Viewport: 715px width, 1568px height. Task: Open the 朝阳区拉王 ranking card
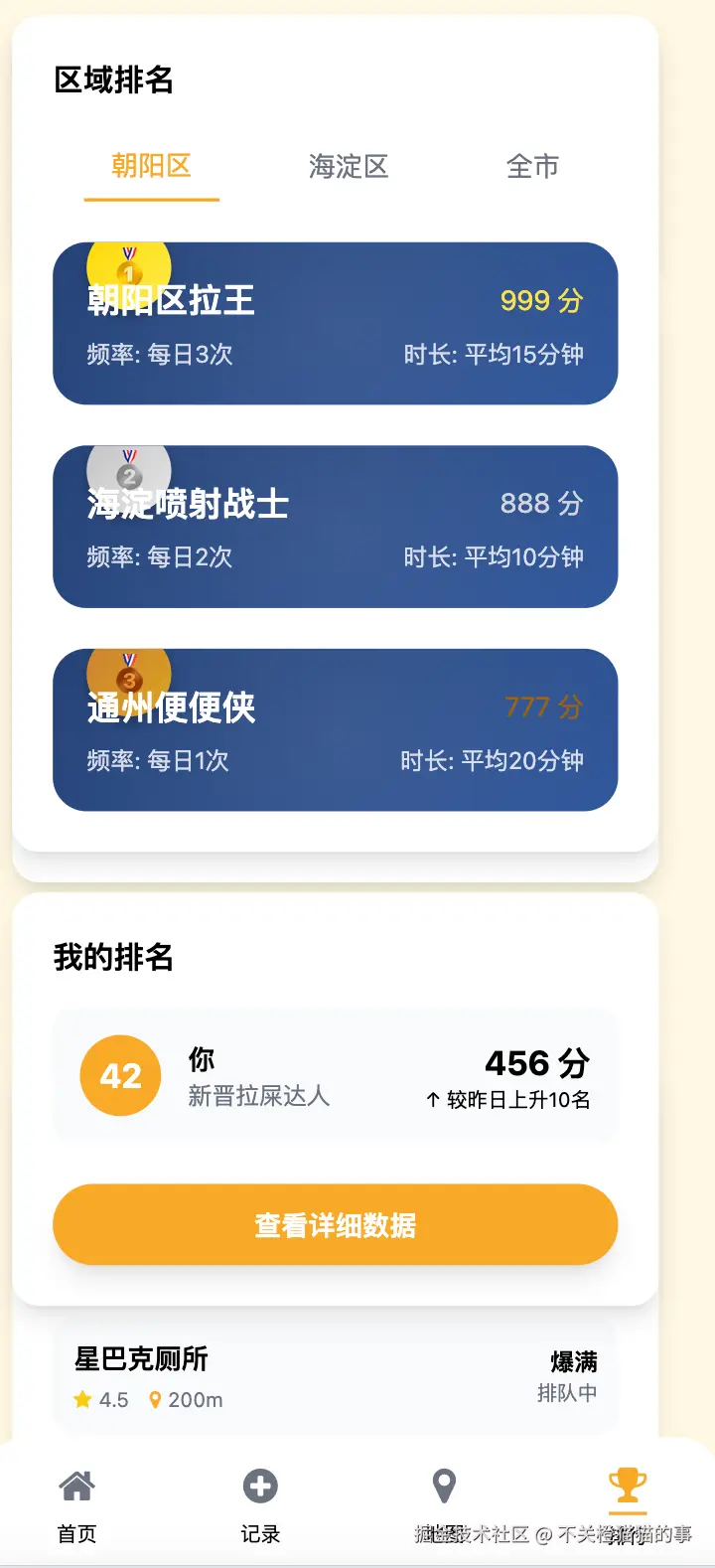point(335,325)
